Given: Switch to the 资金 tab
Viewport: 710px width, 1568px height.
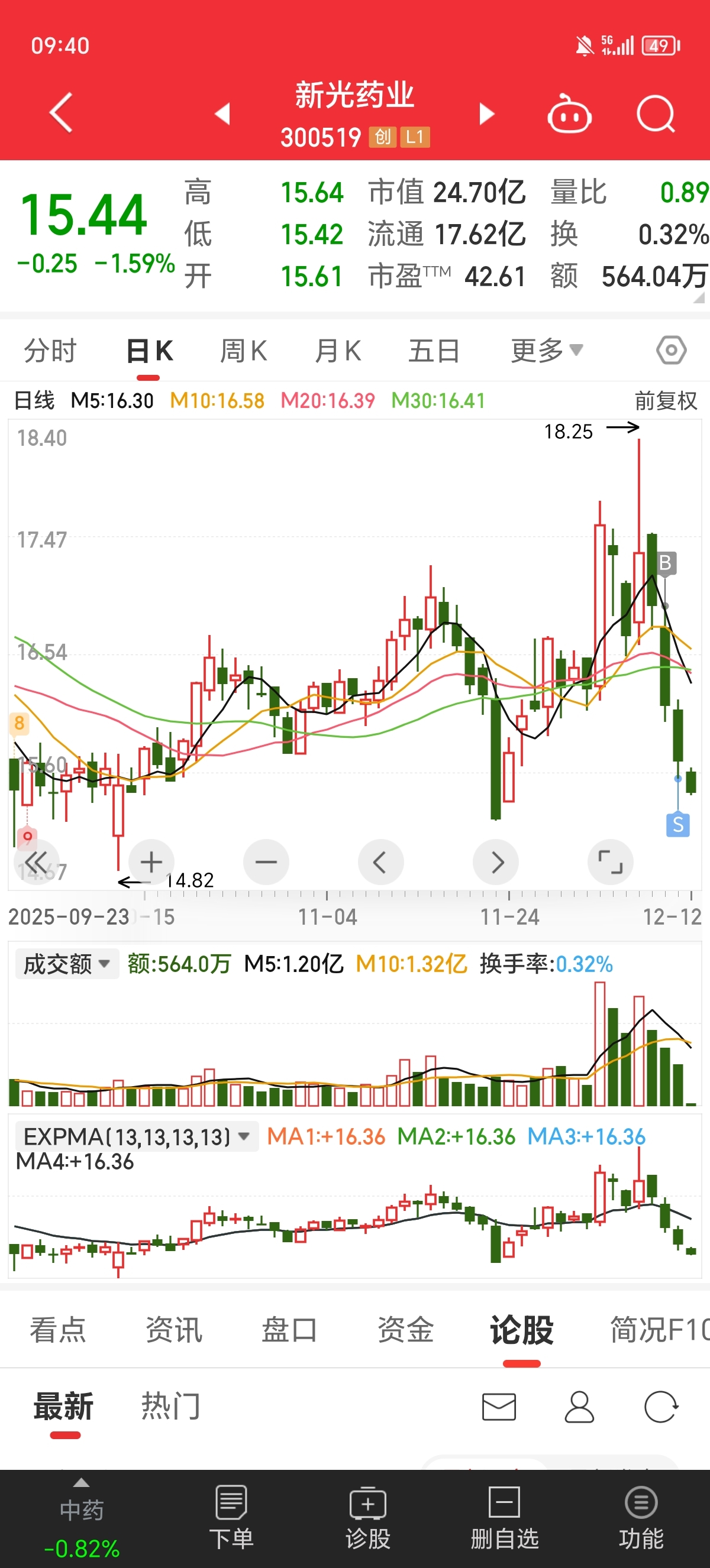Looking at the screenshot, I should 405,1330.
